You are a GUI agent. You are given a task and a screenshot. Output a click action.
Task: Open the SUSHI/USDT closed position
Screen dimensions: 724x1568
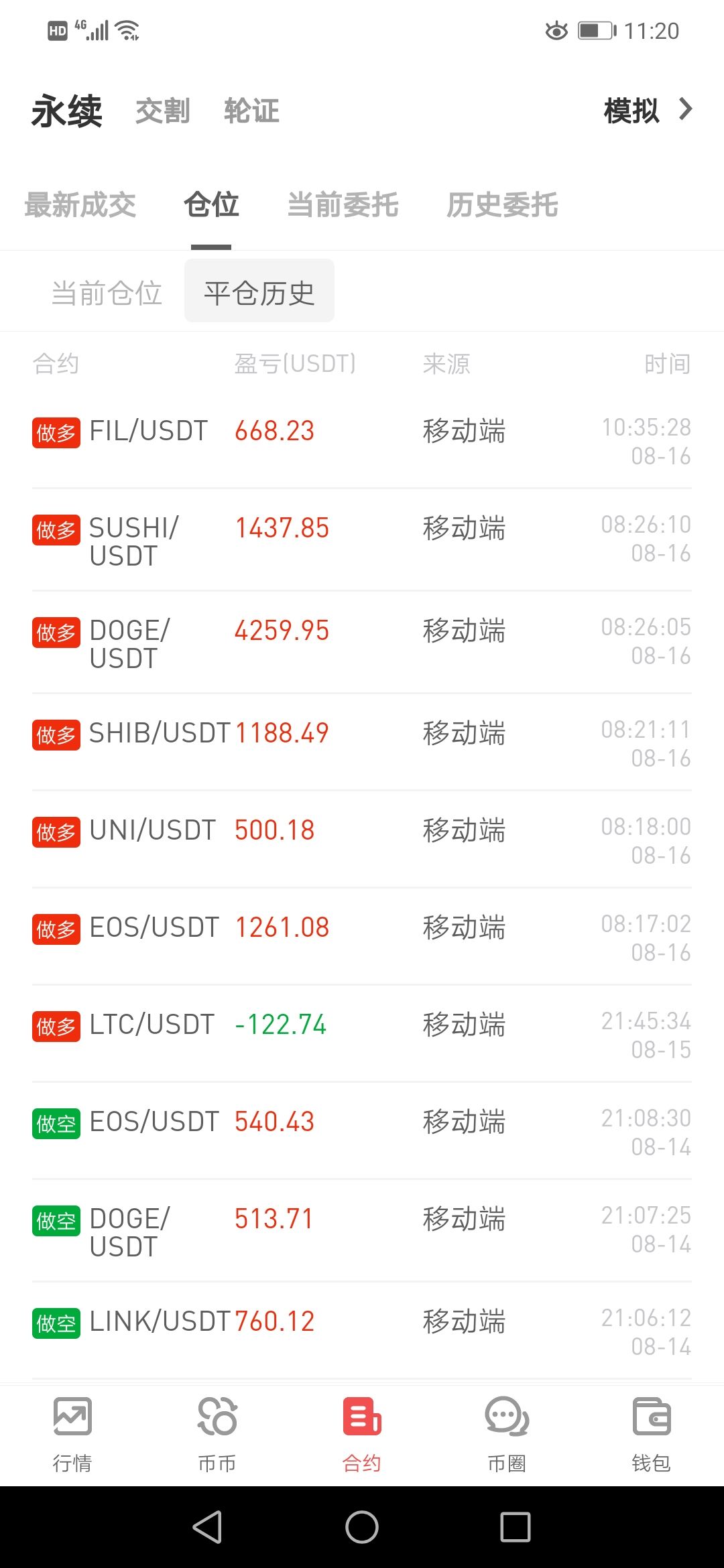[362, 541]
